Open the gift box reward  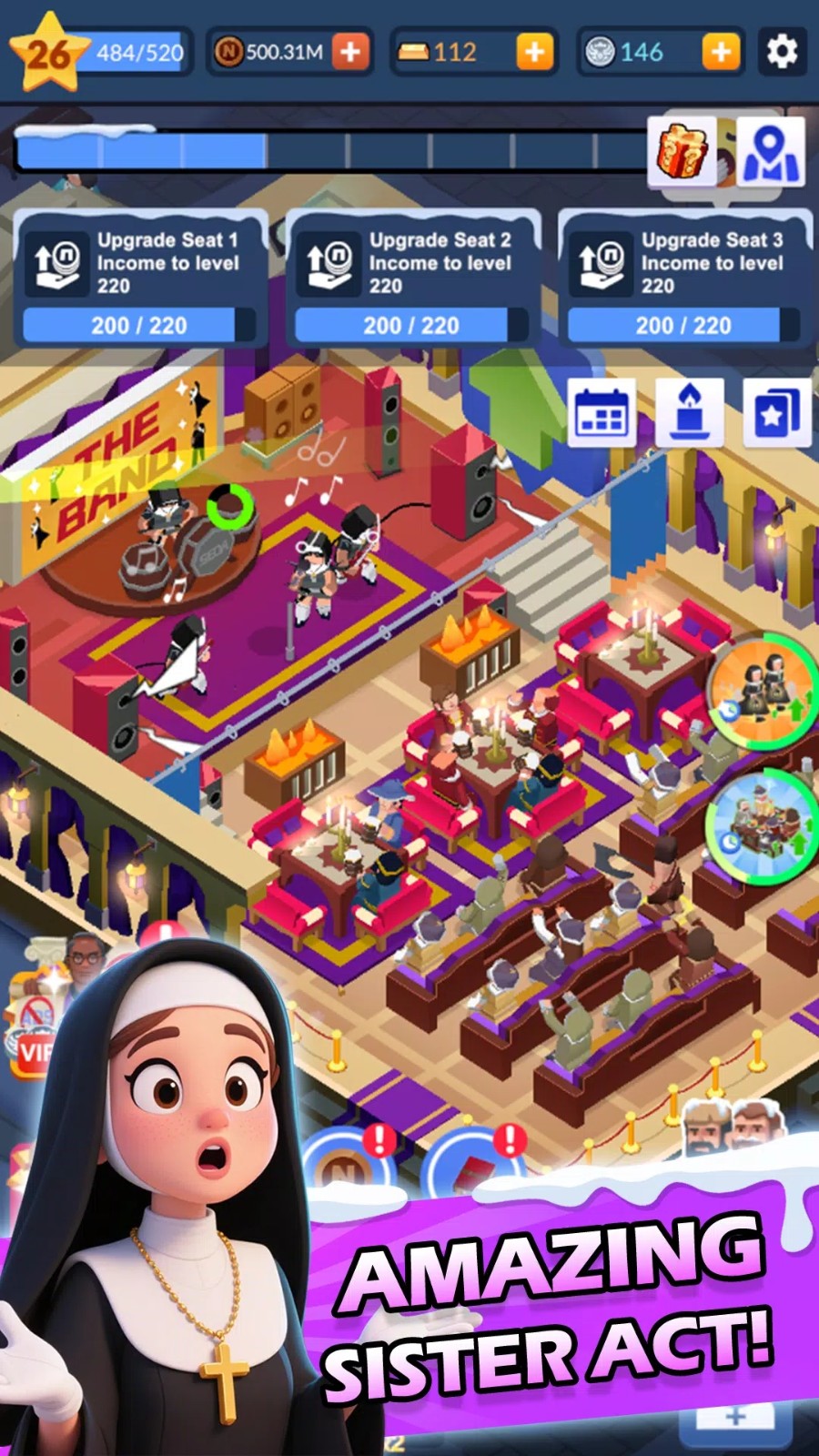[683, 152]
